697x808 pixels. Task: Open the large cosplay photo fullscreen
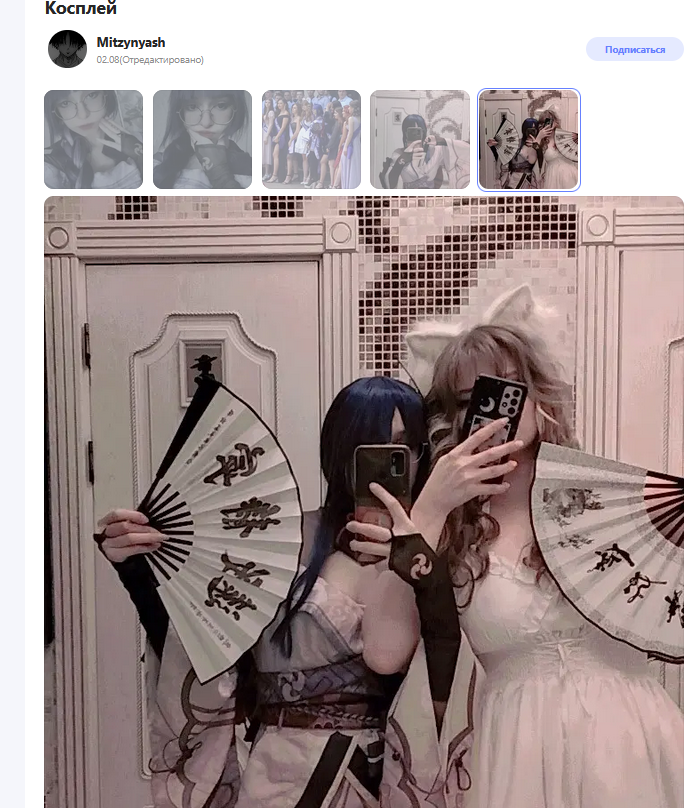(364, 500)
